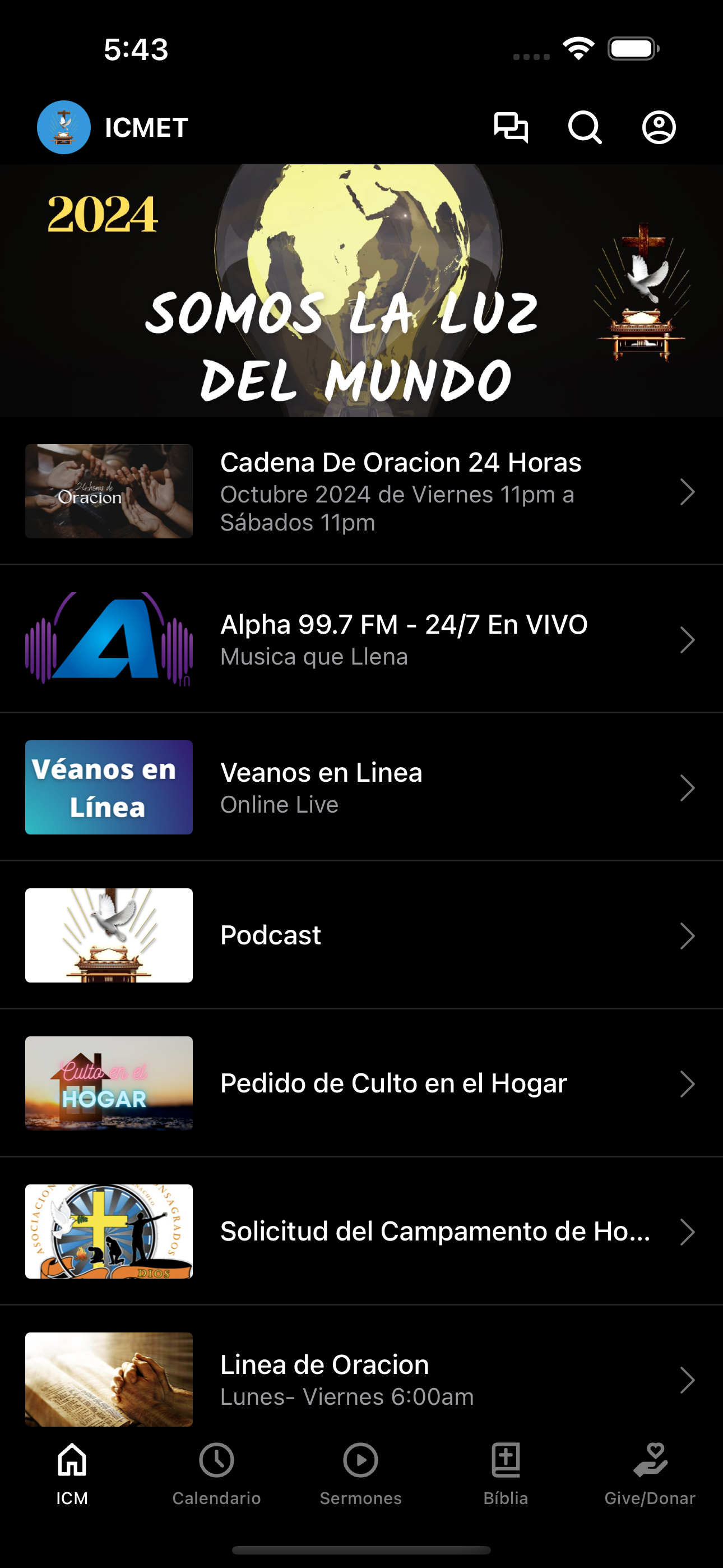Image resolution: width=723 pixels, height=1568 pixels.
Task: Open Pedido de Culto en el Hogar
Action: (361, 1083)
